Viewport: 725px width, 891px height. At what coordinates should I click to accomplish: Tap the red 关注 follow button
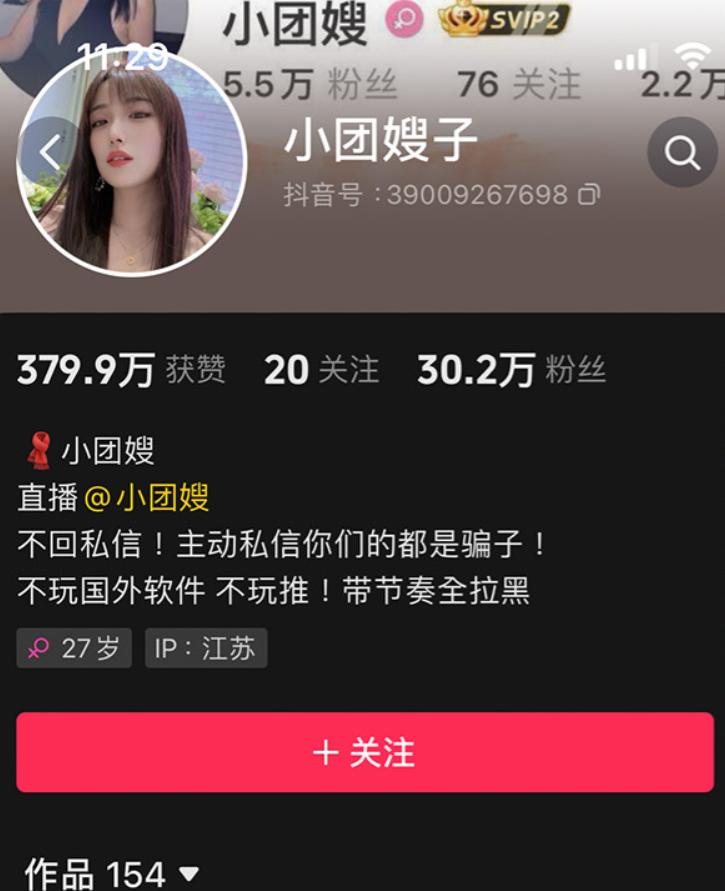[x=365, y=753]
